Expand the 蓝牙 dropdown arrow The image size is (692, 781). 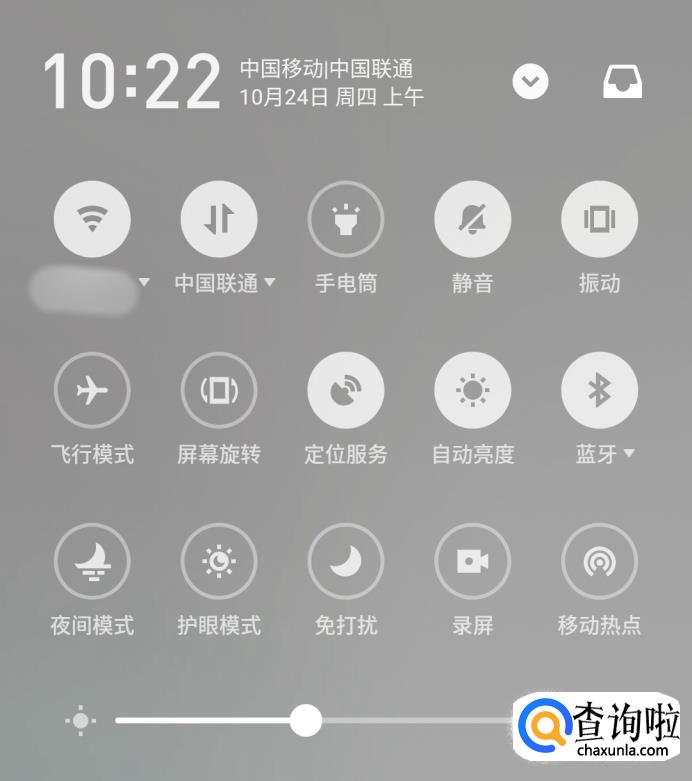(x=629, y=454)
